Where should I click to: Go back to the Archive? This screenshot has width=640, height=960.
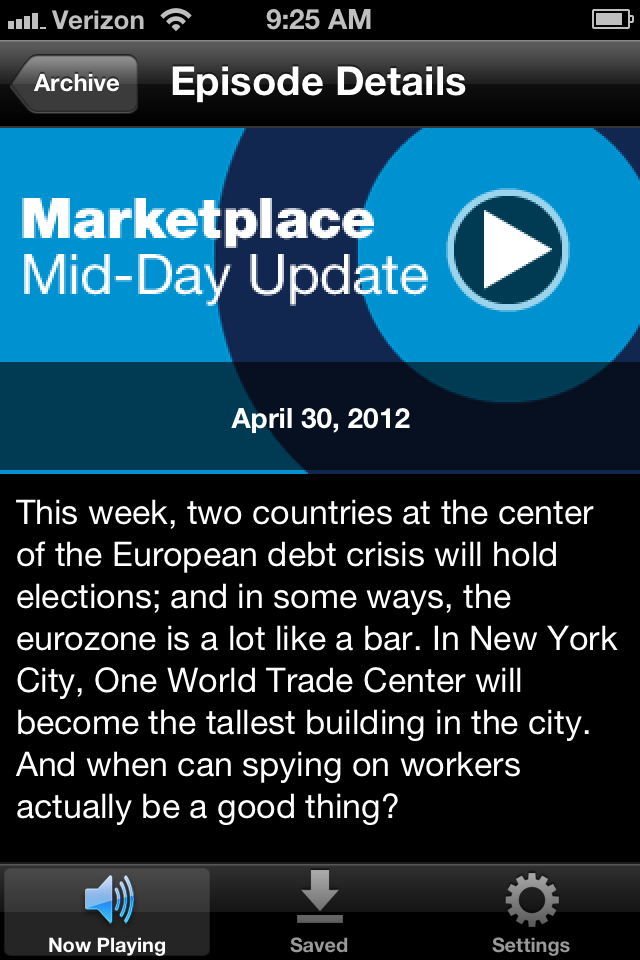(x=74, y=83)
